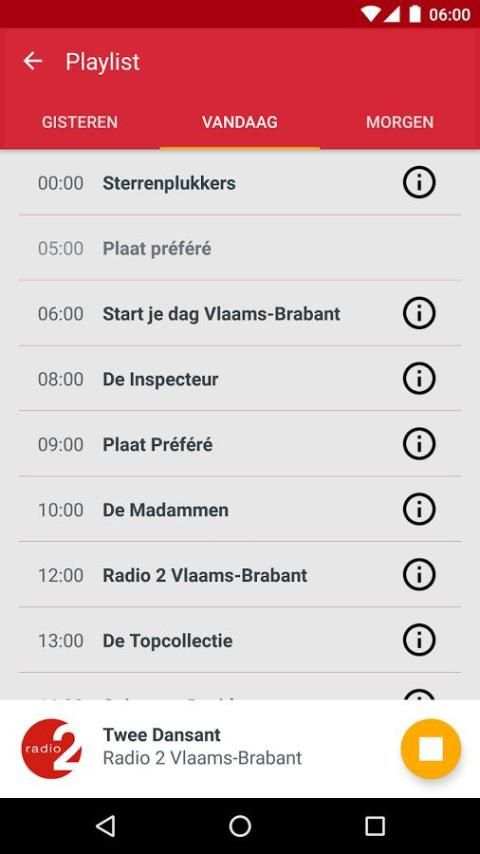480x854 pixels.
Task: View info for the 09:00 Plaat Préféré
Action: [x=419, y=444]
